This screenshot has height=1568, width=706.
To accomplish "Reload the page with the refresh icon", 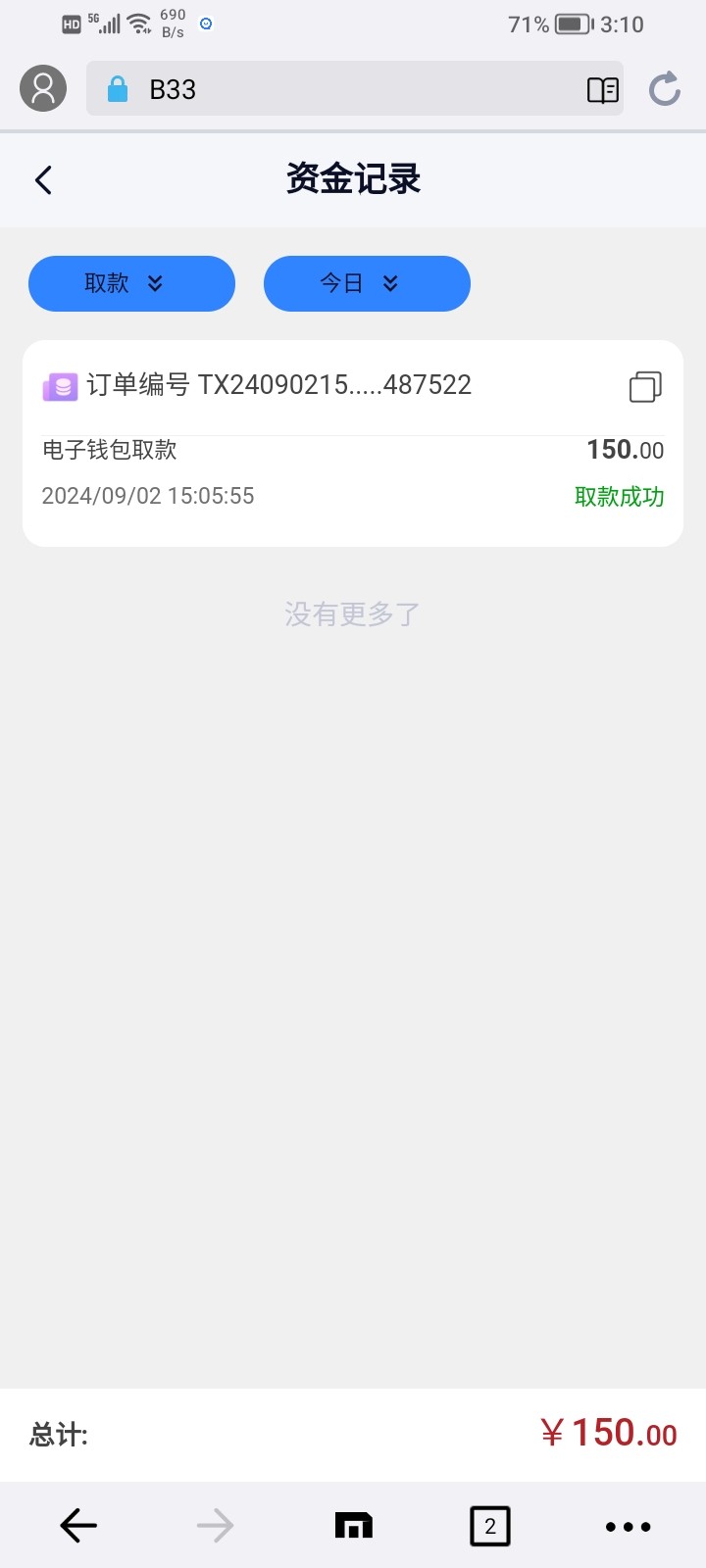I will 665,89.
